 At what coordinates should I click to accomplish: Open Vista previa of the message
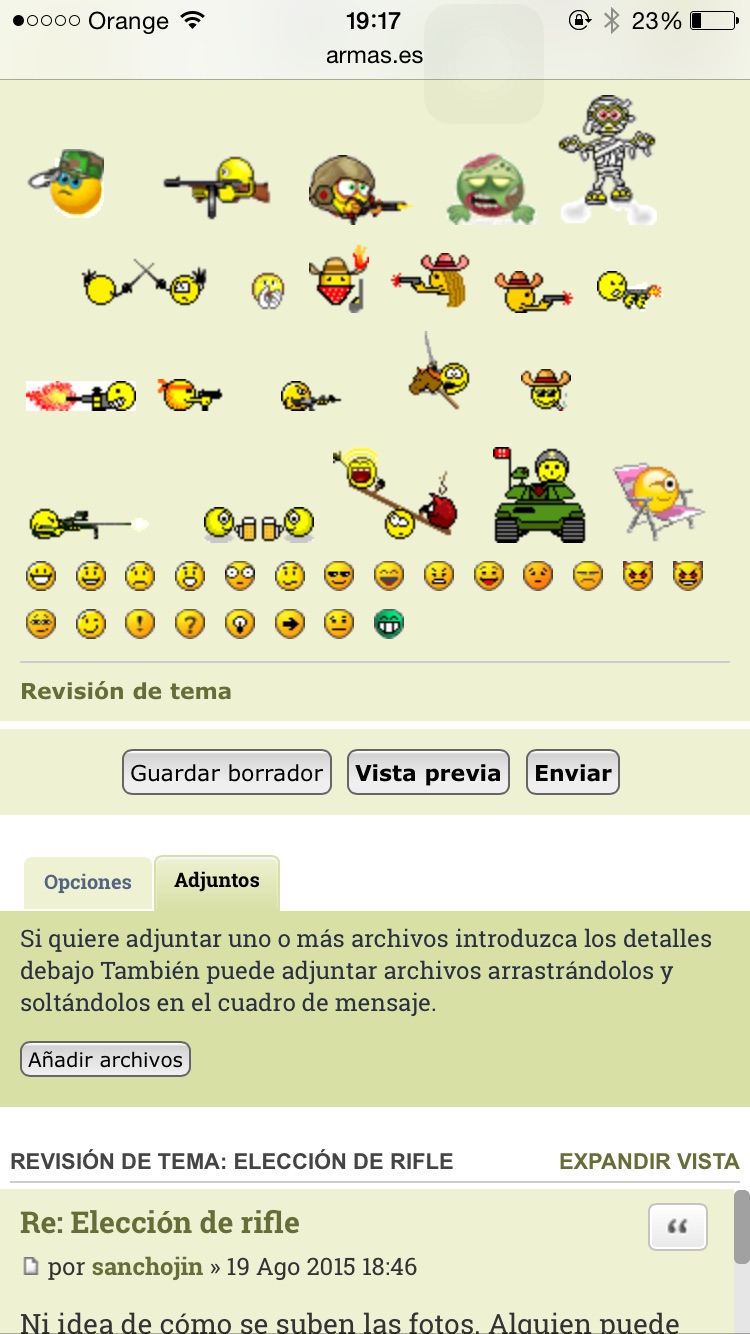pos(428,773)
